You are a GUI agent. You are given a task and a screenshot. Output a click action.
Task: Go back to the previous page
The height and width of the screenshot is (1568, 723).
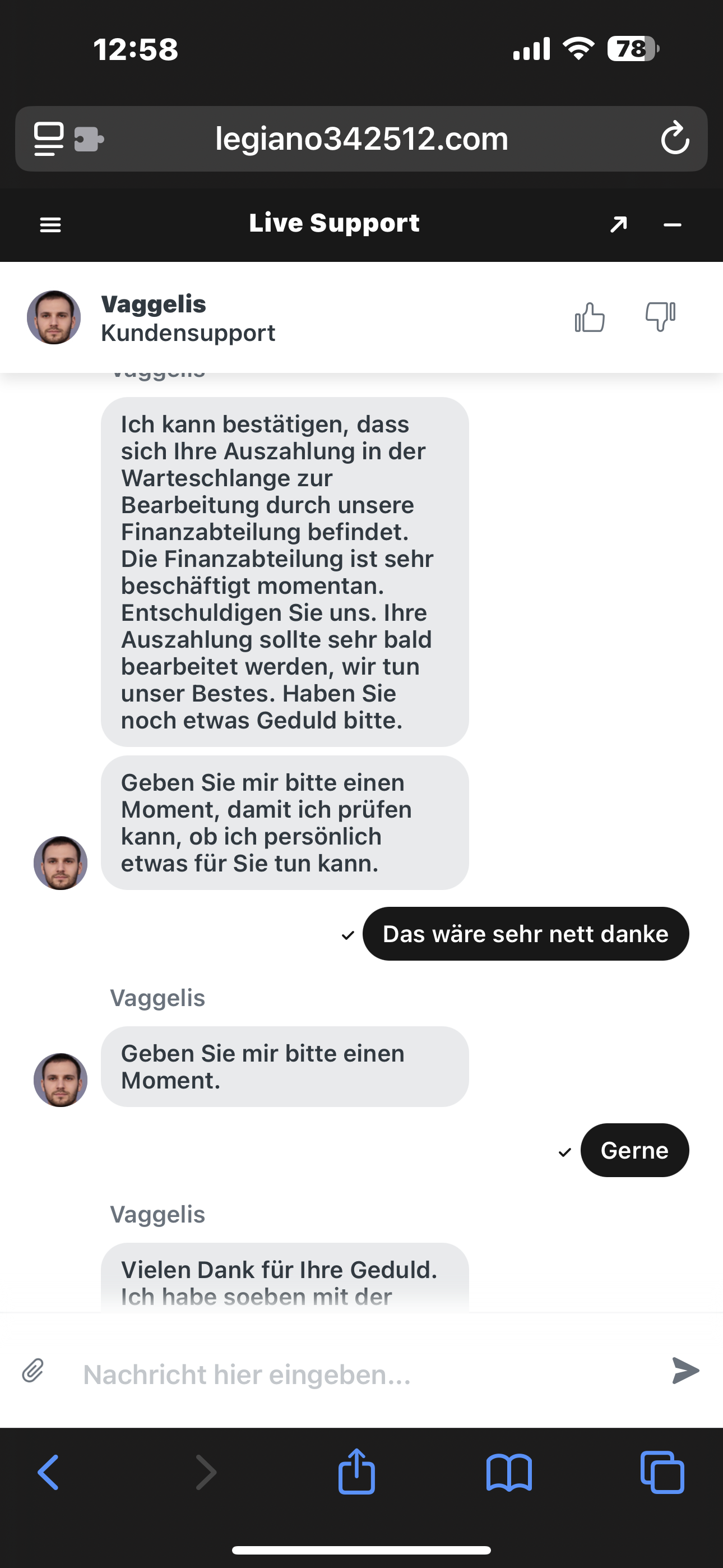tap(49, 1473)
